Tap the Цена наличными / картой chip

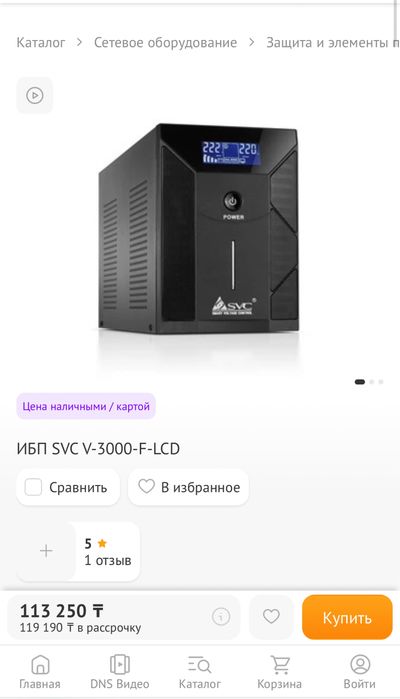coord(86,407)
